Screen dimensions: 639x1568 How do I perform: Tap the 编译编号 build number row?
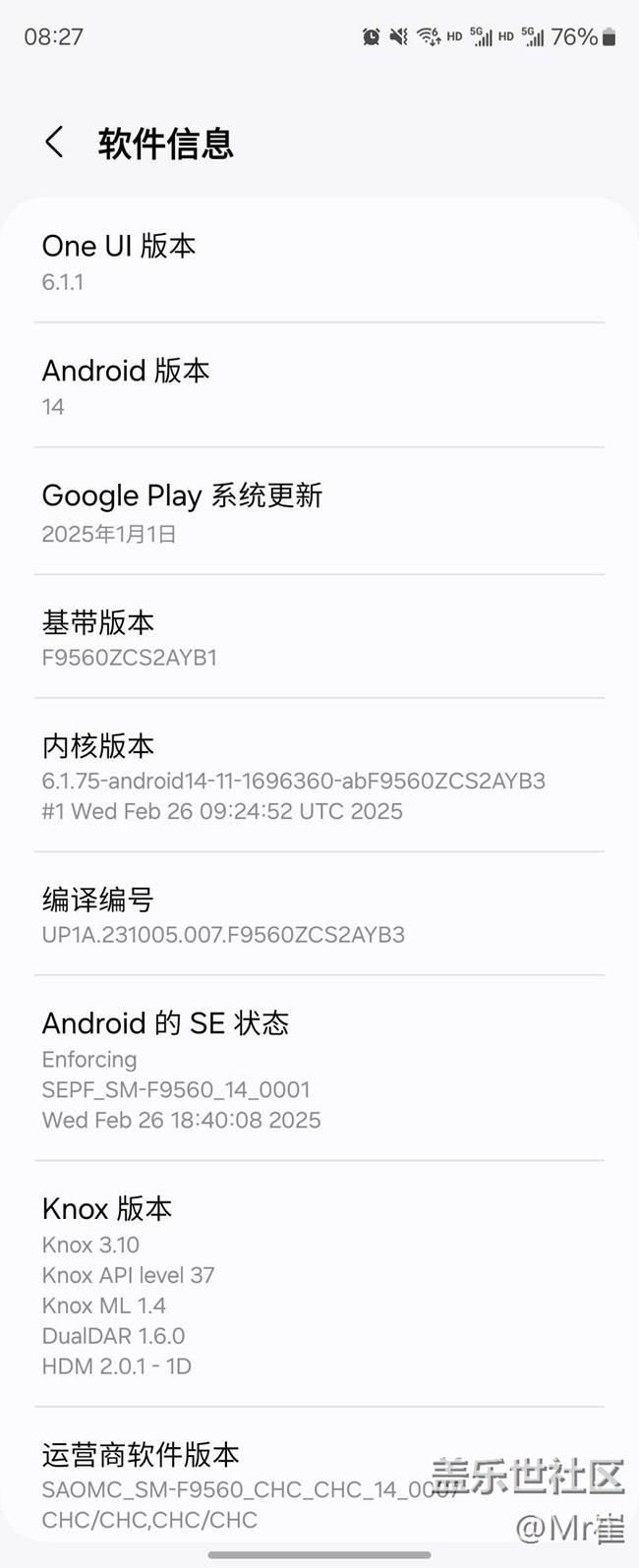tap(319, 914)
